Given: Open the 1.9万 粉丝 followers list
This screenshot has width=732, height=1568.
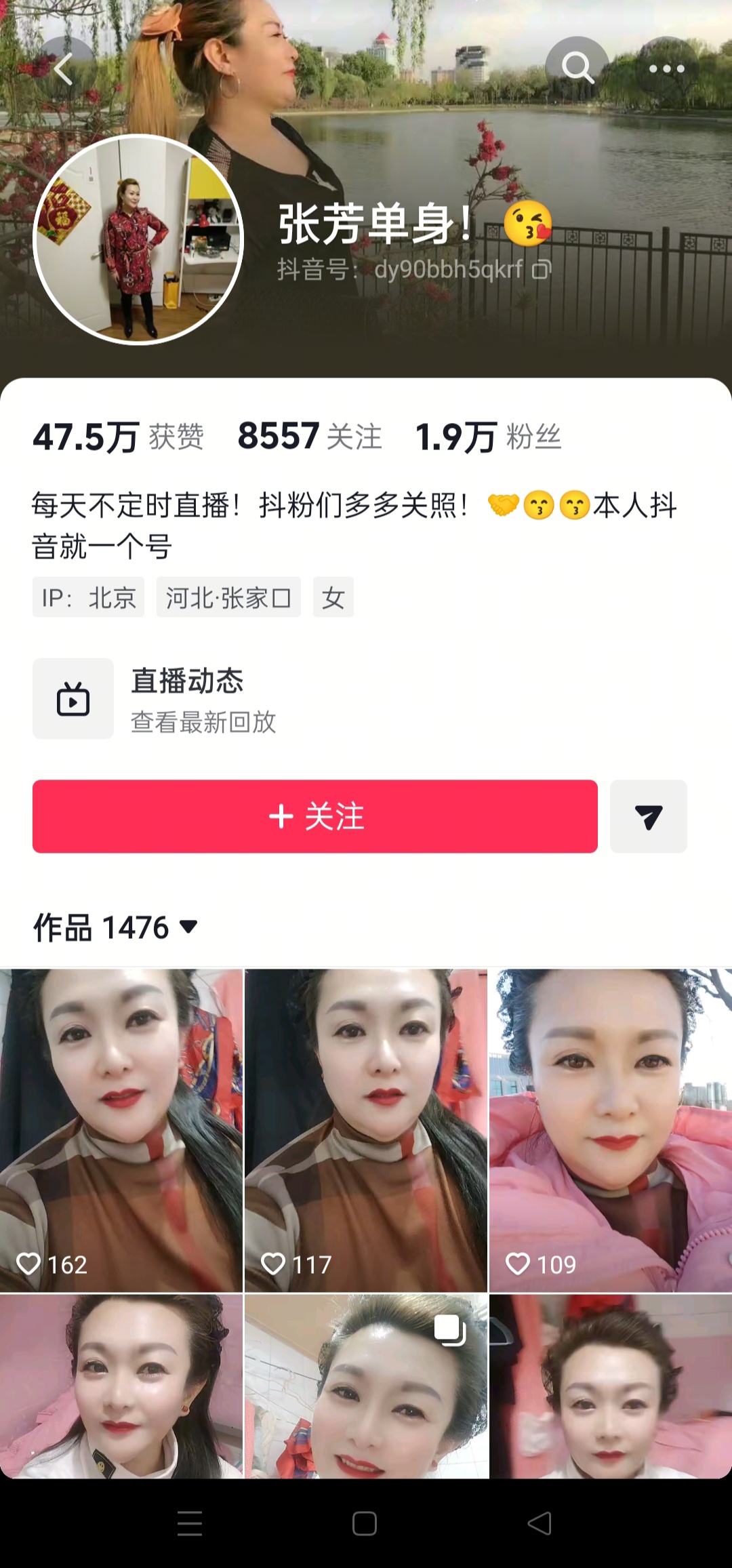Looking at the screenshot, I should point(488,437).
